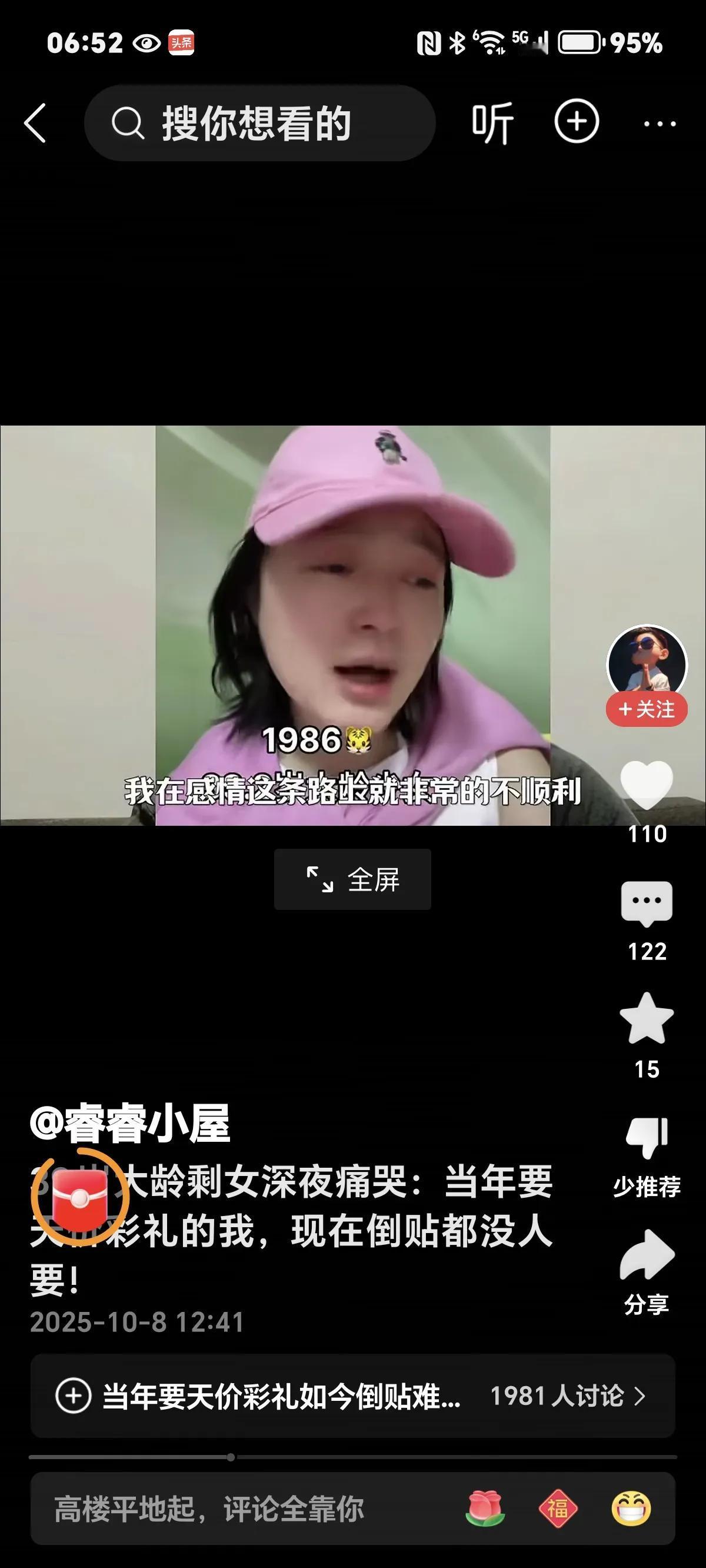Insert the grinning face emoji
The image size is (706, 1568).
[x=631, y=1509]
